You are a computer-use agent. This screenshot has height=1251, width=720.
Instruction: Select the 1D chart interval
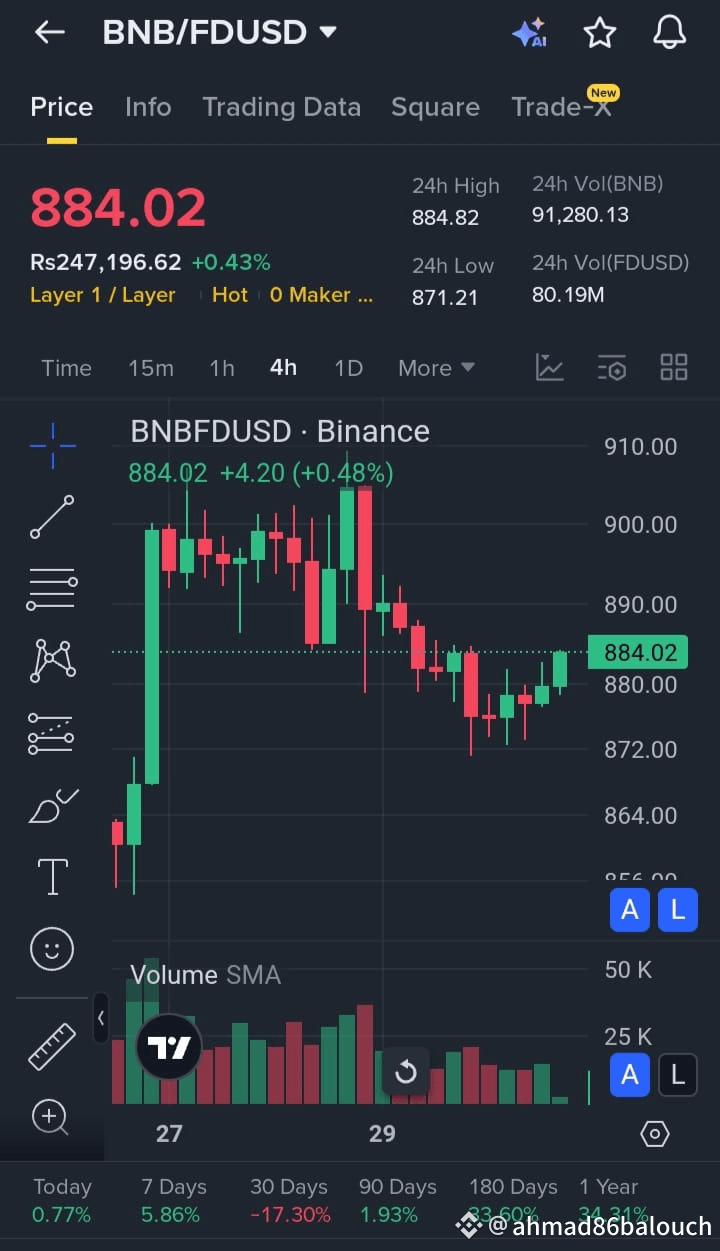click(348, 368)
